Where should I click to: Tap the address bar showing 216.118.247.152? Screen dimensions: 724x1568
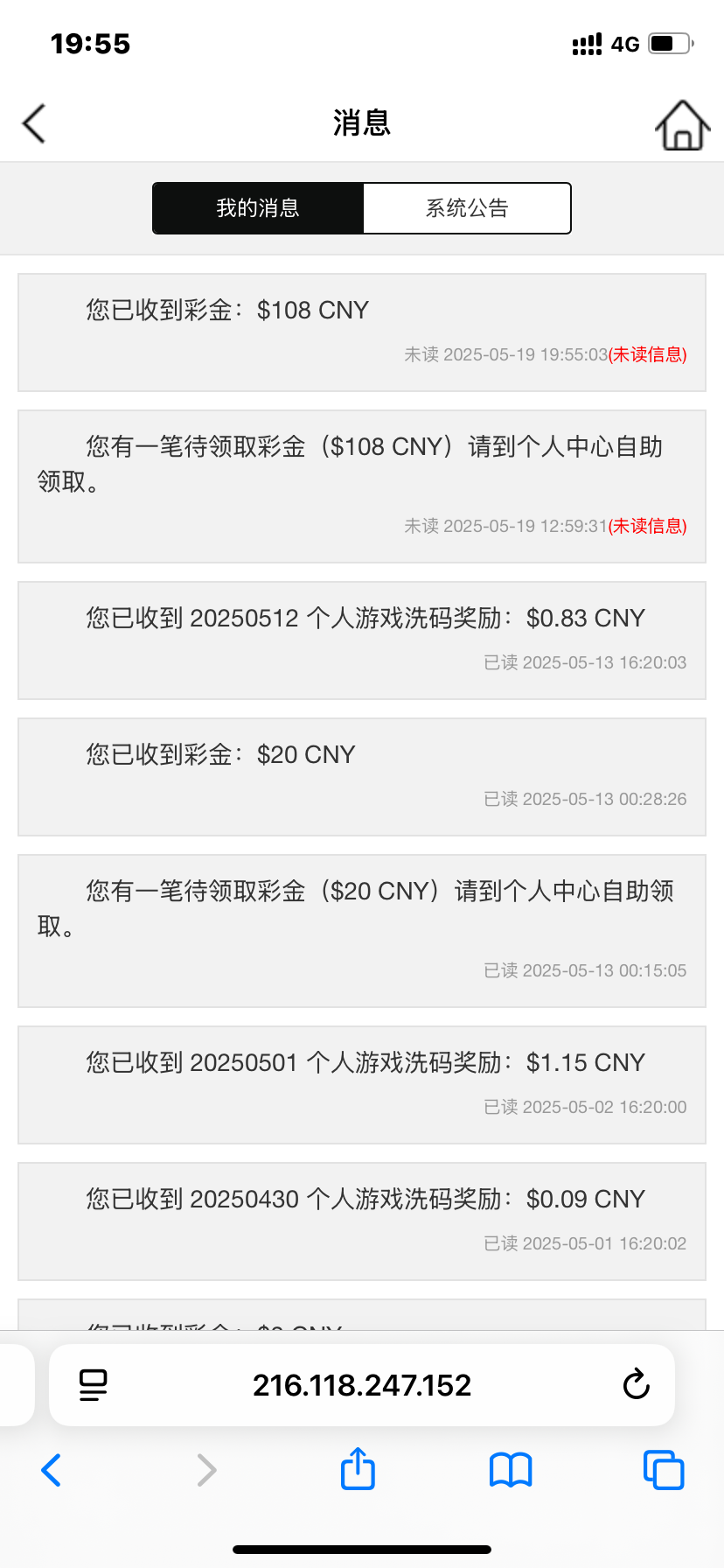pyautogui.click(x=362, y=1385)
